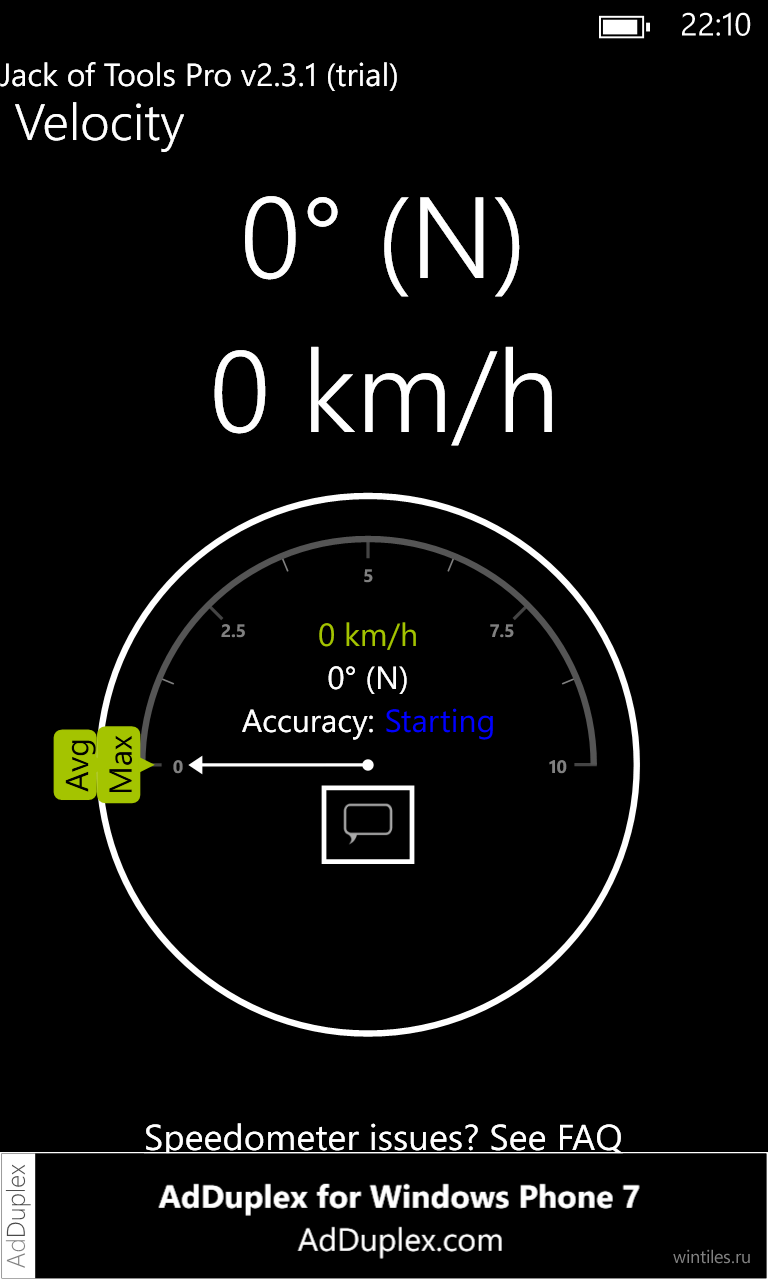Tap the speech bubble button in the gauge
This screenshot has height=1280, width=768.
(368, 823)
